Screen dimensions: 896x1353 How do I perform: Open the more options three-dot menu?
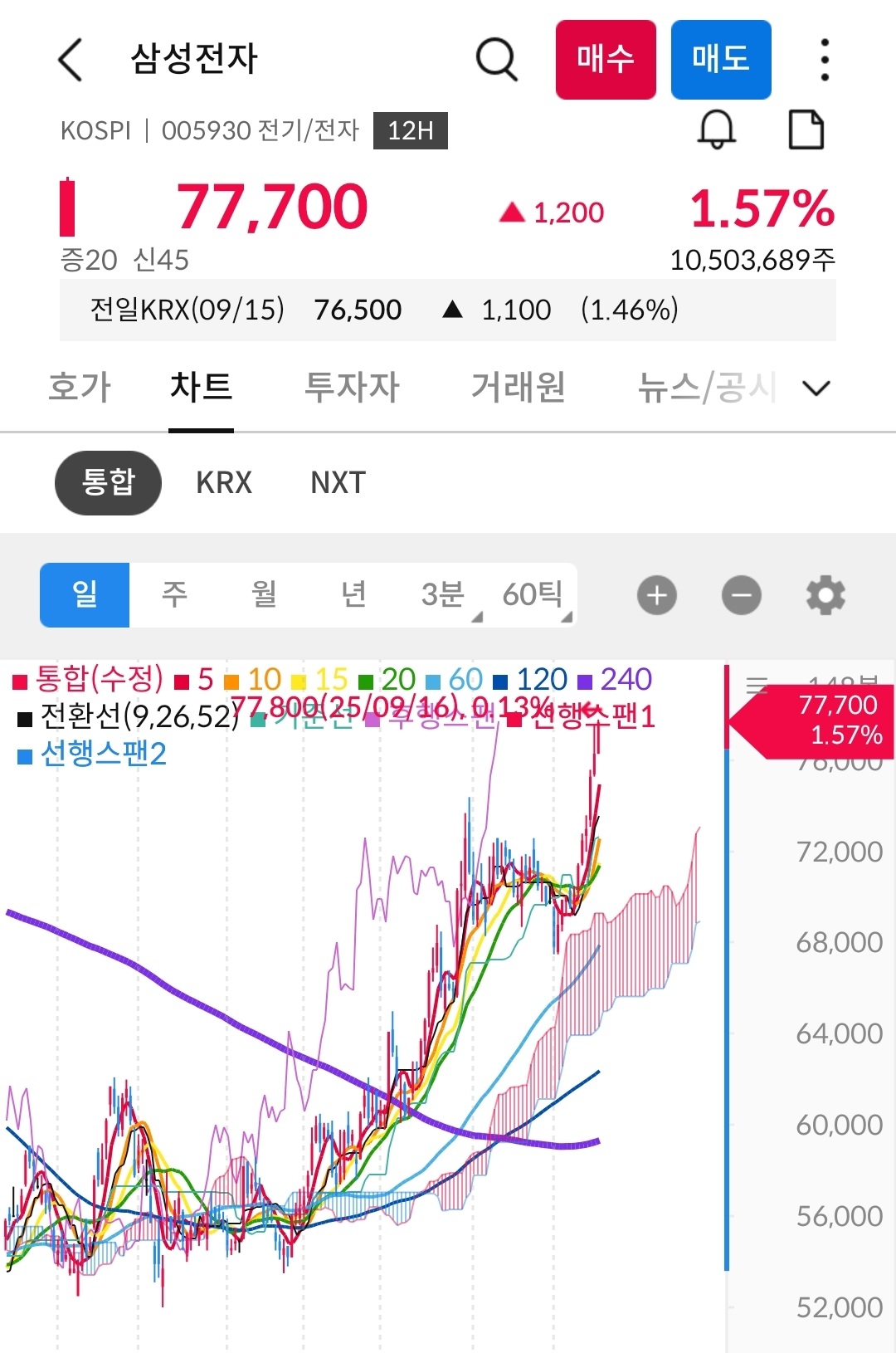pos(823,59)
